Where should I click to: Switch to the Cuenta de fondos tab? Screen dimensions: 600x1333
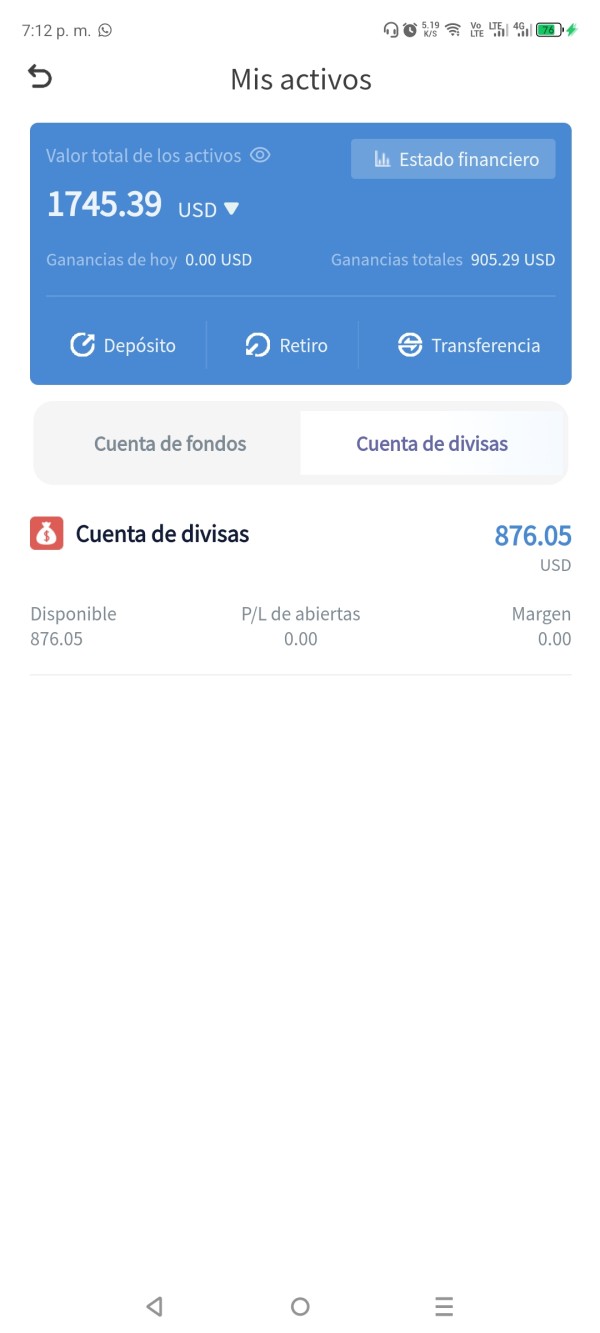(170, 444)
